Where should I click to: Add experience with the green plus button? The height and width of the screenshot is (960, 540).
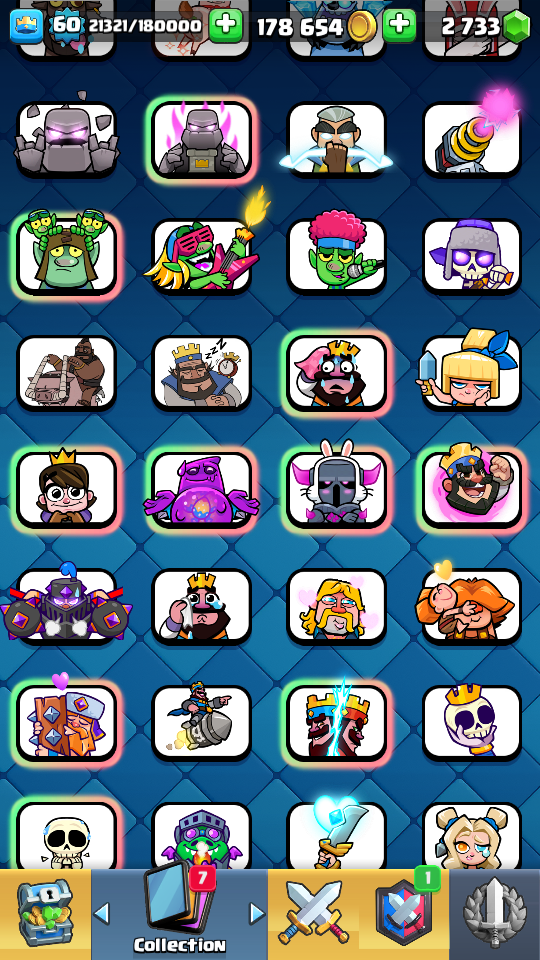pyautogui.click(x=226, y=26)
